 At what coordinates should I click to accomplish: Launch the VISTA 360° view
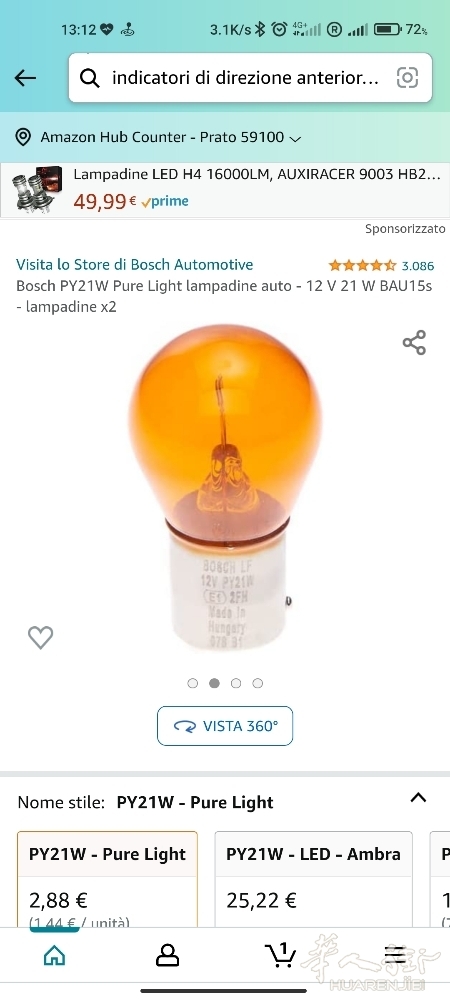(x=225, y=726)
